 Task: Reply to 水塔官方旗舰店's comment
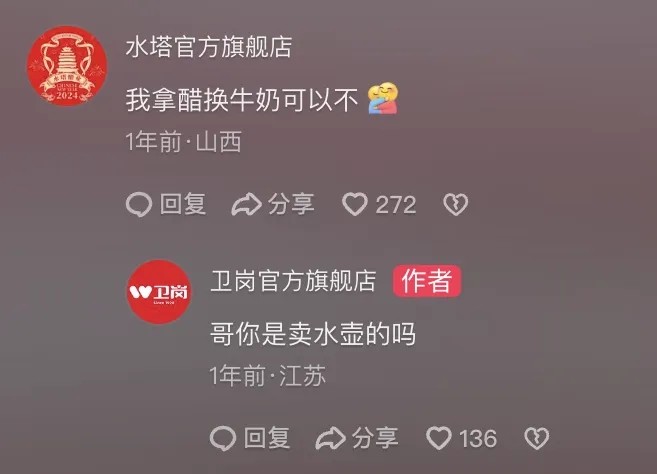coord(166,204)
